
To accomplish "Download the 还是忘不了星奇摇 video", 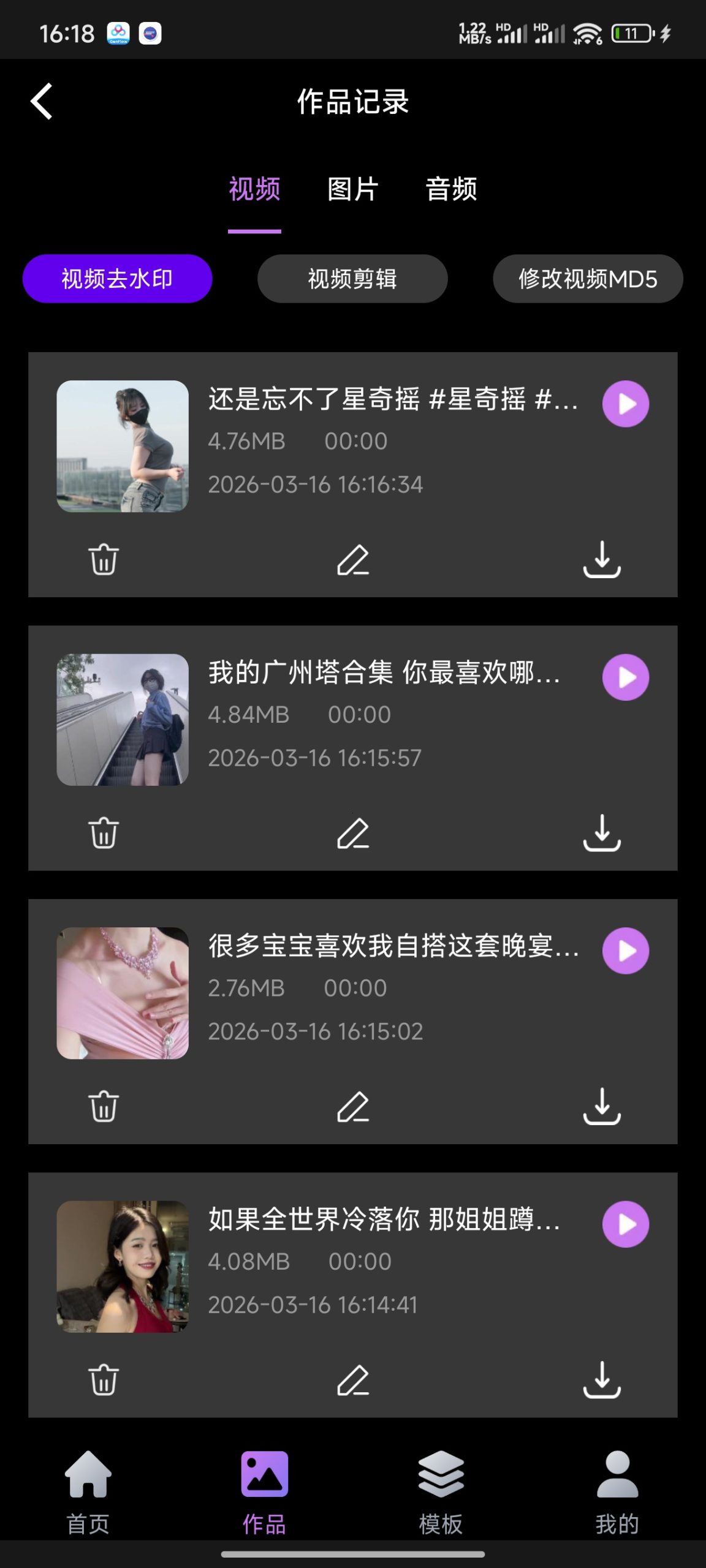I will [602, 560].
